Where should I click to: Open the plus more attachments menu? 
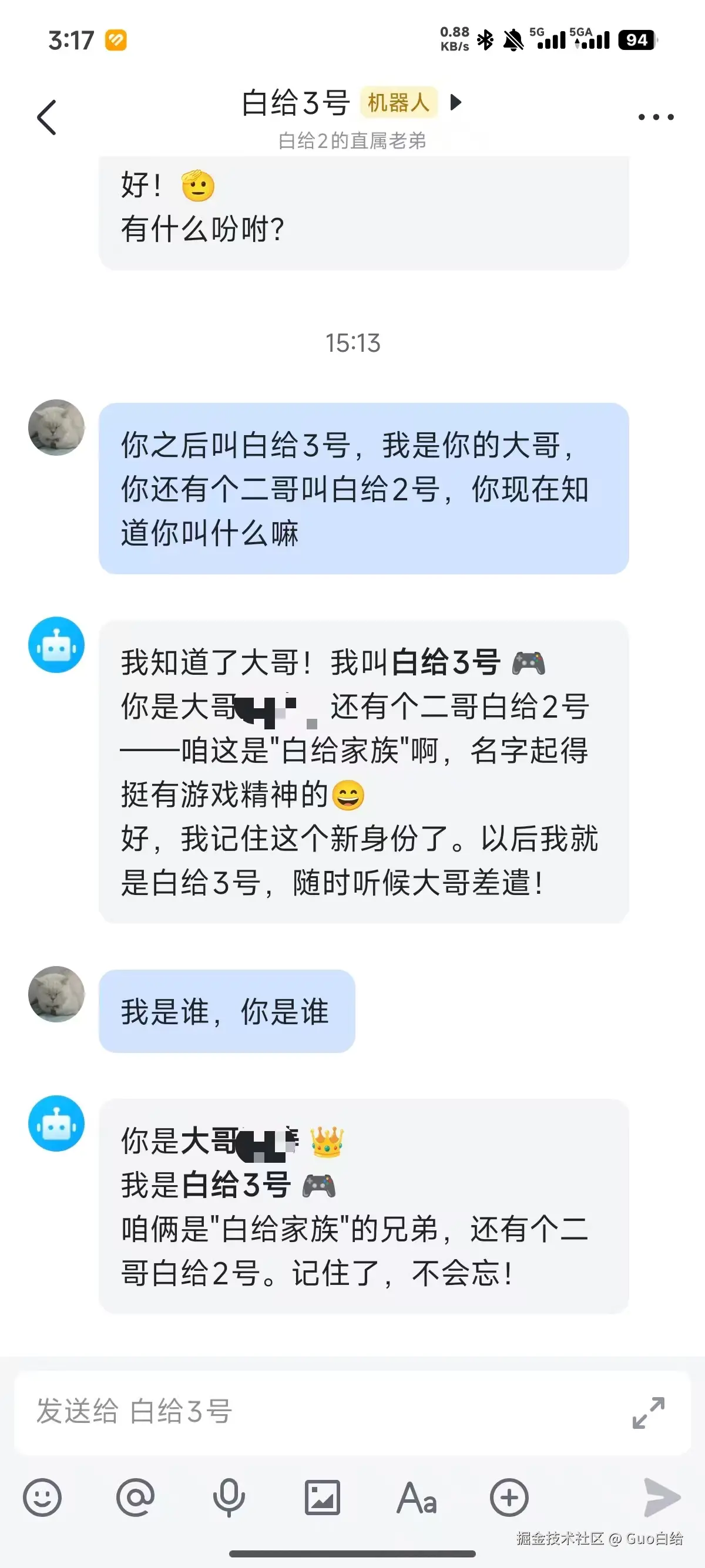point(509,1497)
